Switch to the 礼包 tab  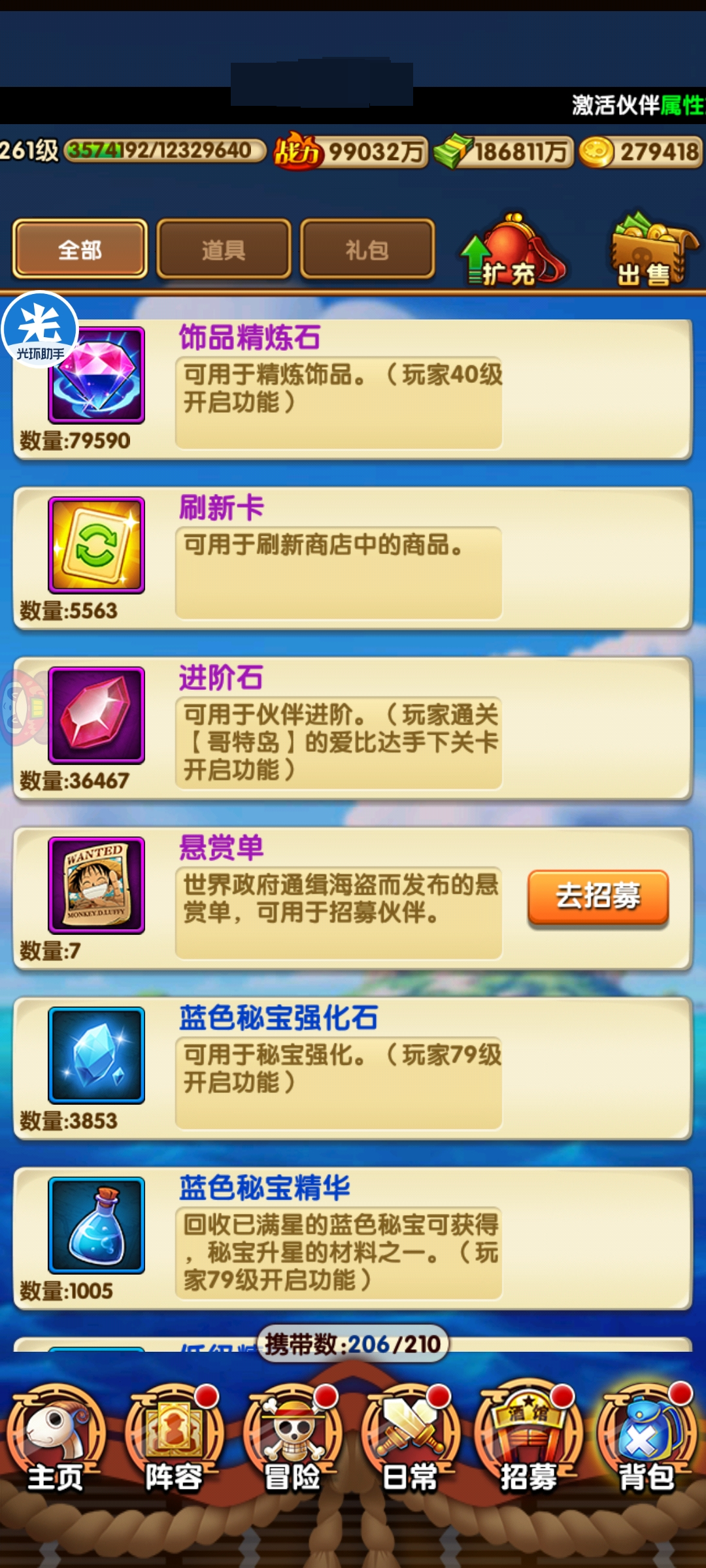coord(367,249)
